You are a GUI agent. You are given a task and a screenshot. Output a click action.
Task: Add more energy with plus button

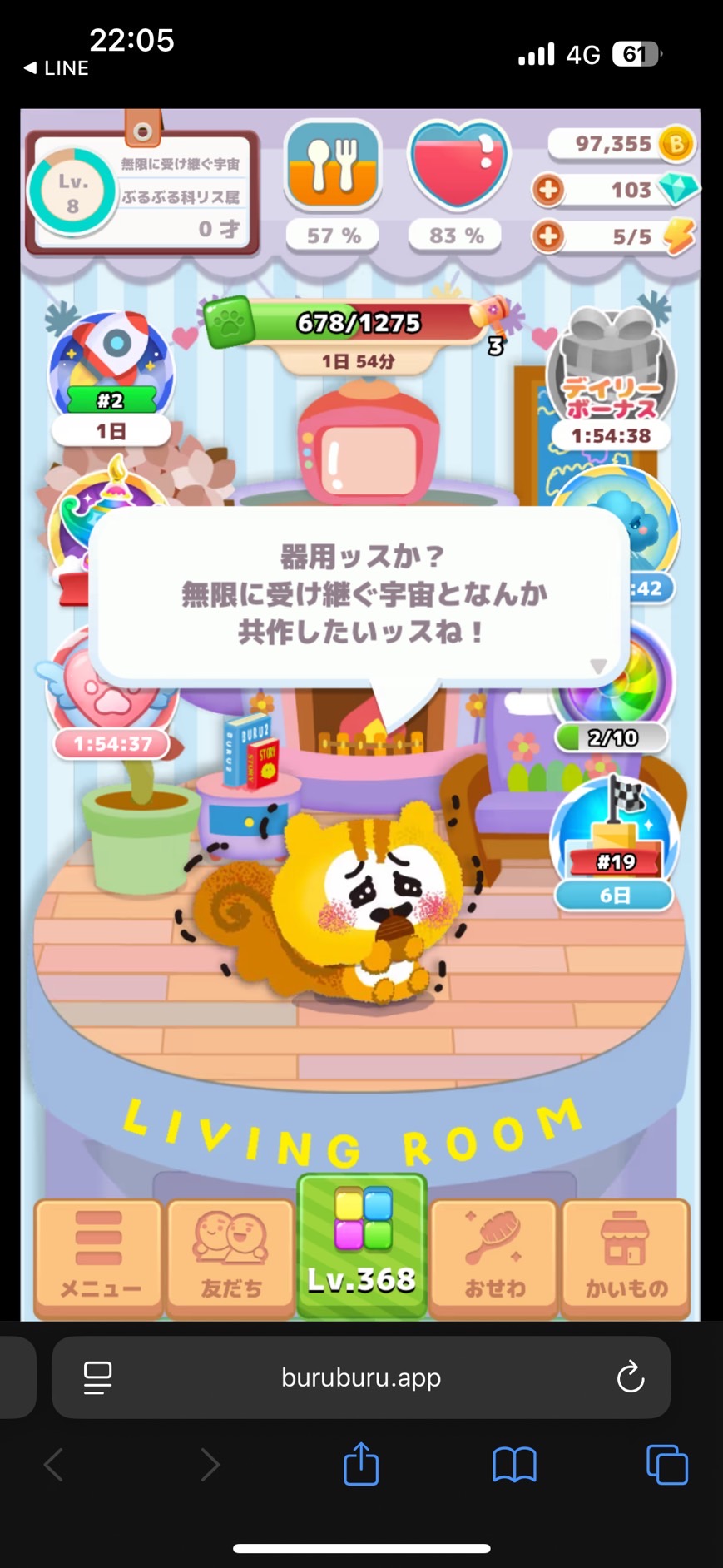[x=548, y=236]
